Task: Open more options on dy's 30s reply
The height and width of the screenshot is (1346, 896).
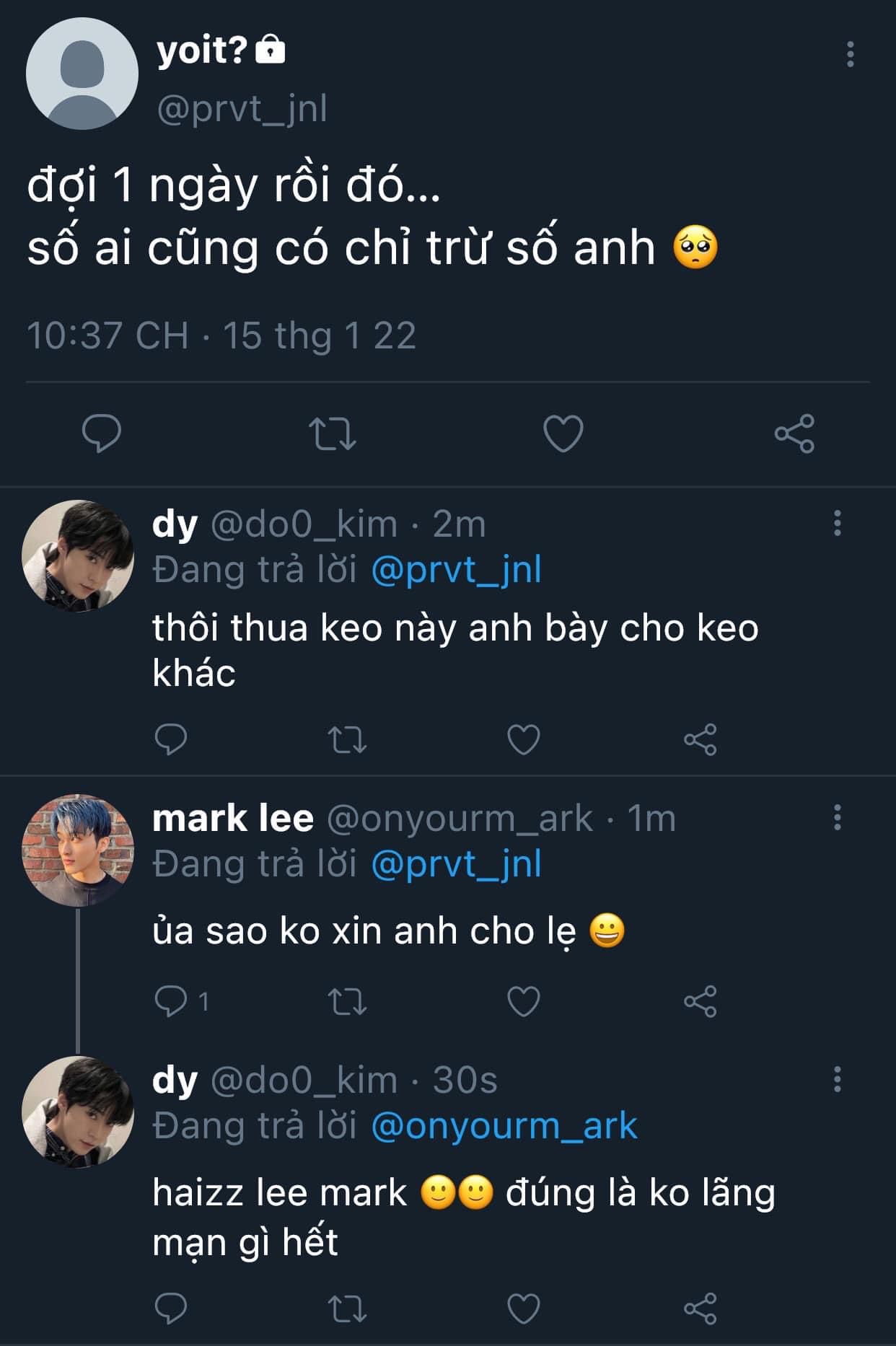Action: 837,1079
